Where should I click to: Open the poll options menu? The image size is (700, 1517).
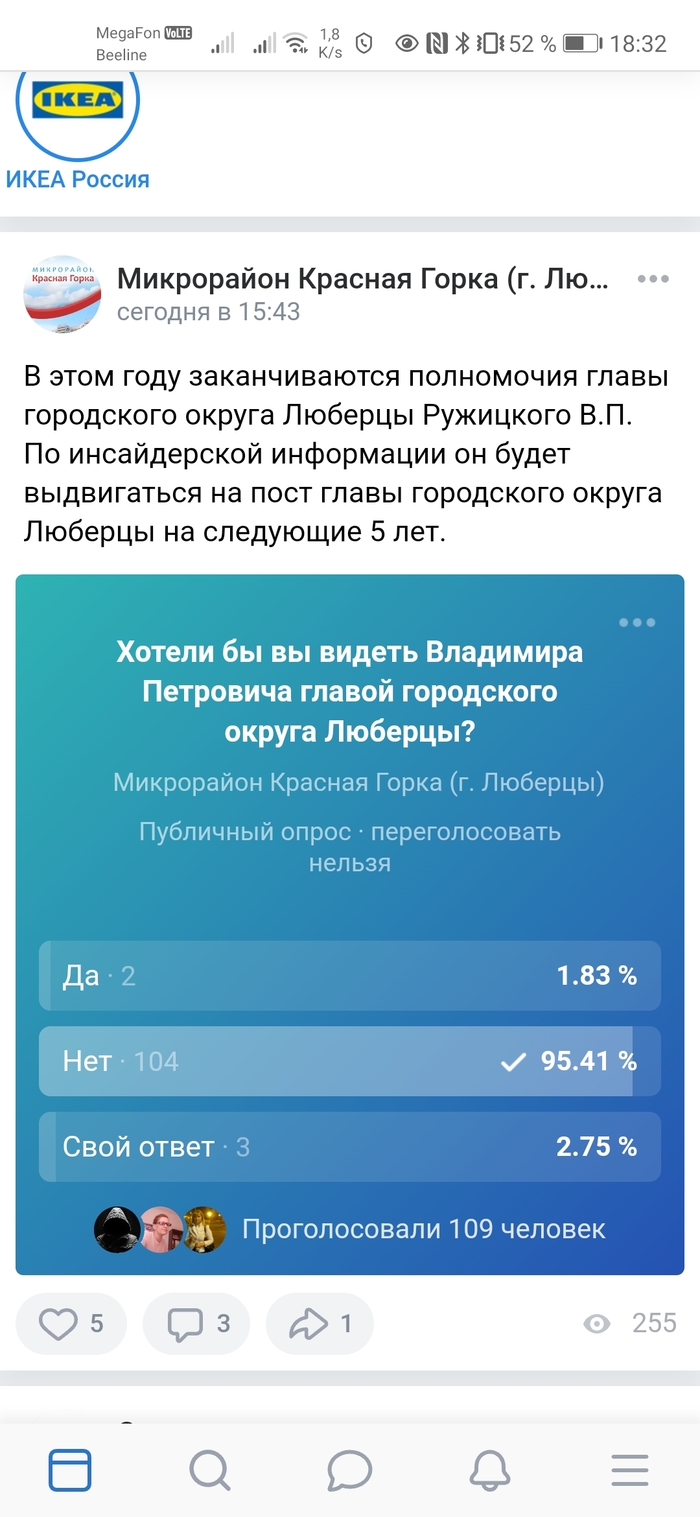637,622
